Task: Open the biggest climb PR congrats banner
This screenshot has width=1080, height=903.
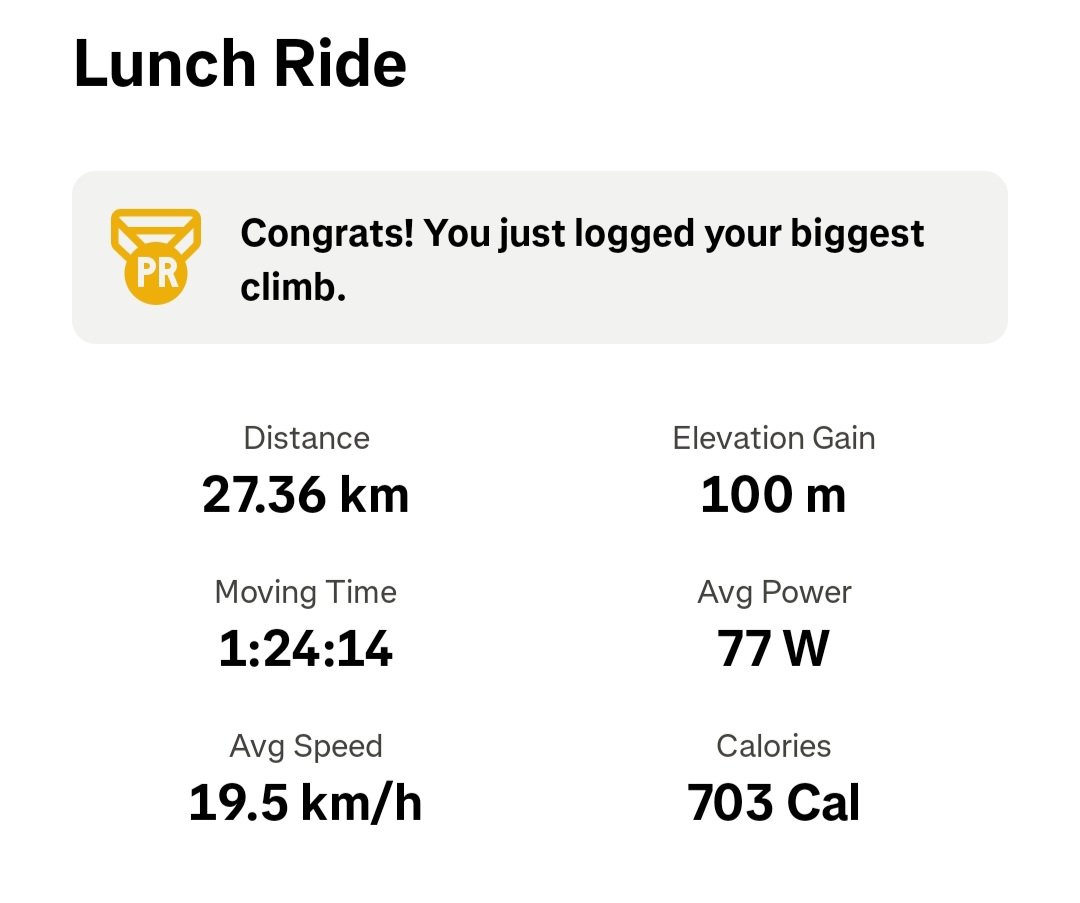Action: (x=540, y=258)
